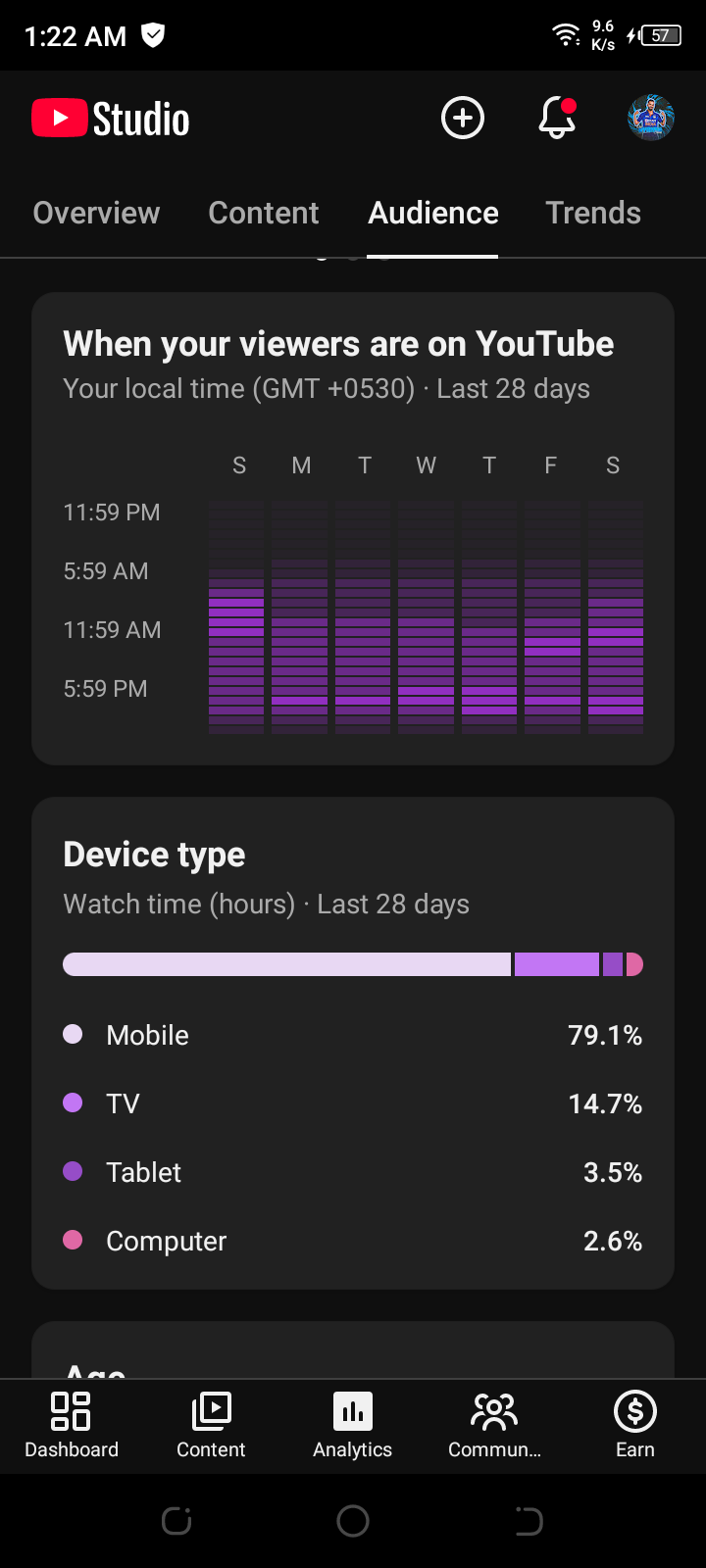The image size is (706, 1568).
Task: Open the Device type card
Action: pos(353,1044)
